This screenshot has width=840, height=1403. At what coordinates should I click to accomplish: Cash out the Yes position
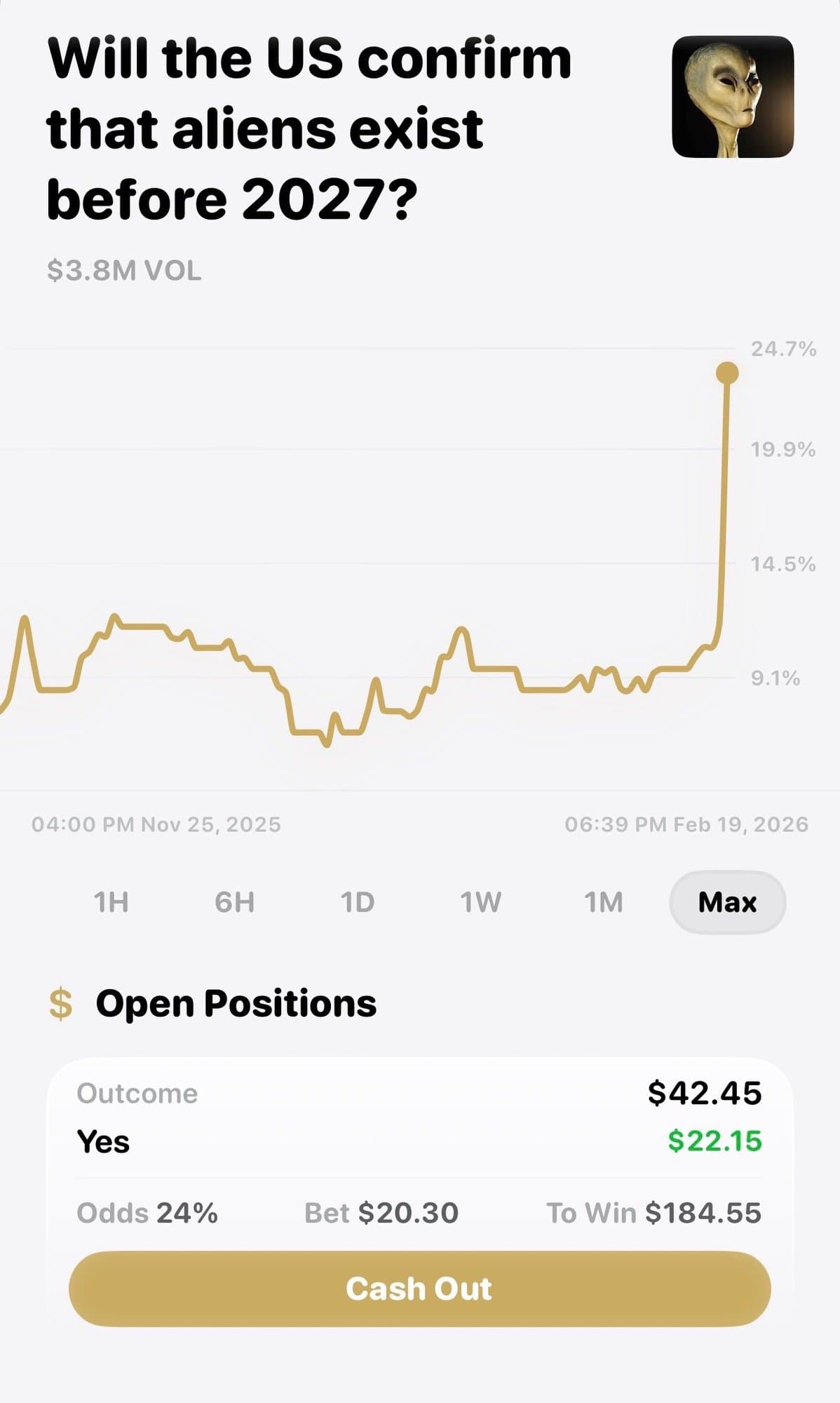[x=419, y=1289]
